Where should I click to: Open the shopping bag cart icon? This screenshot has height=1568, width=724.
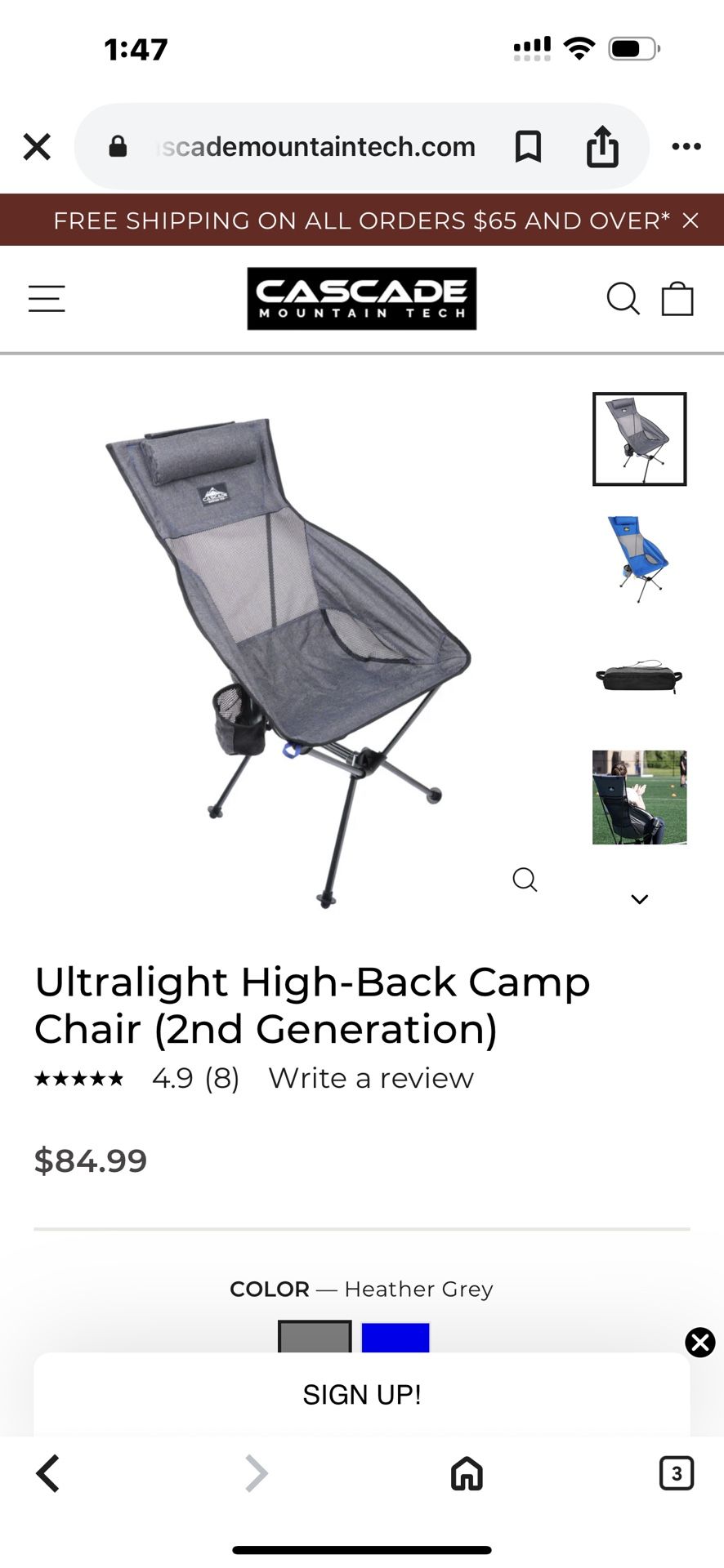pyautogui.click(x=678, y=299)
